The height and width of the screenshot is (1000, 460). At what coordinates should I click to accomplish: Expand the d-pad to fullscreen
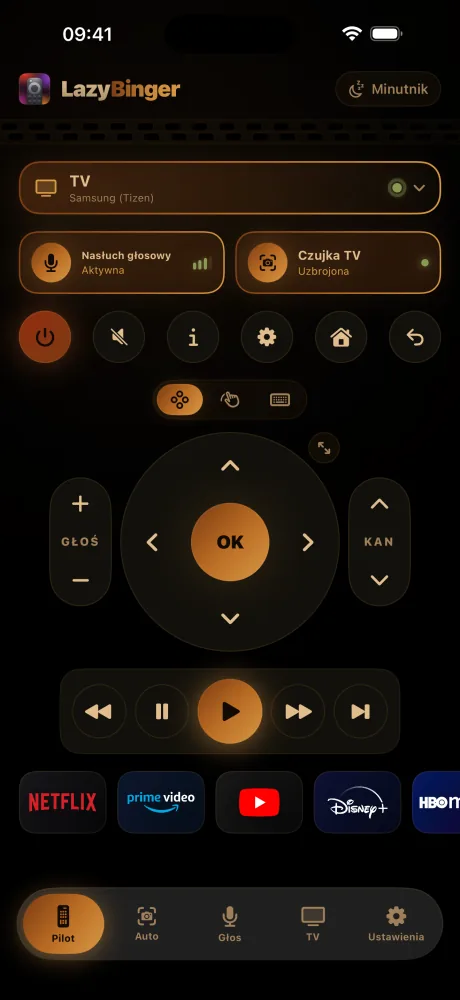[x=324, y=448]
